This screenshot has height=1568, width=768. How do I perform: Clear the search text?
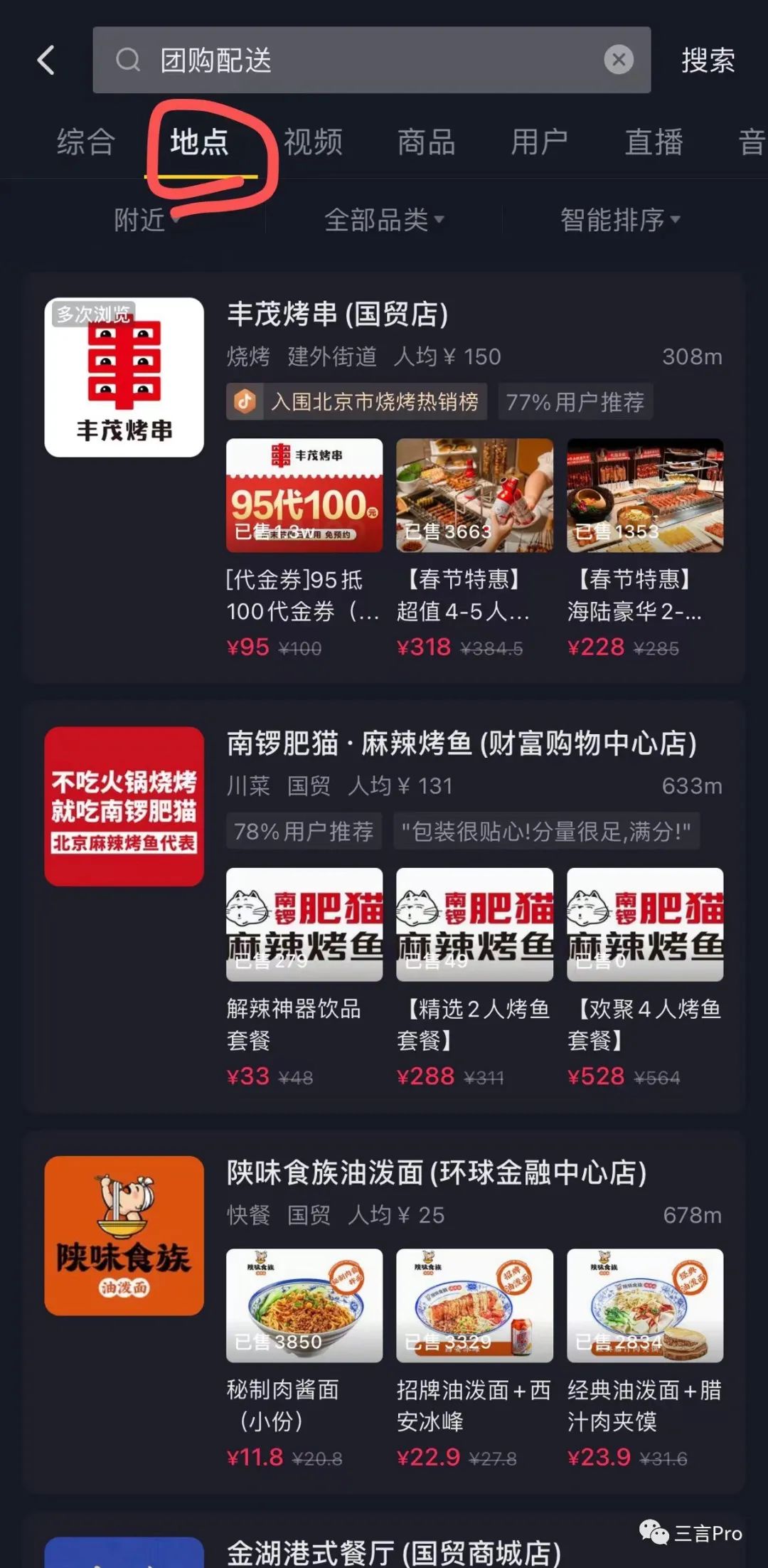point(619,60)
